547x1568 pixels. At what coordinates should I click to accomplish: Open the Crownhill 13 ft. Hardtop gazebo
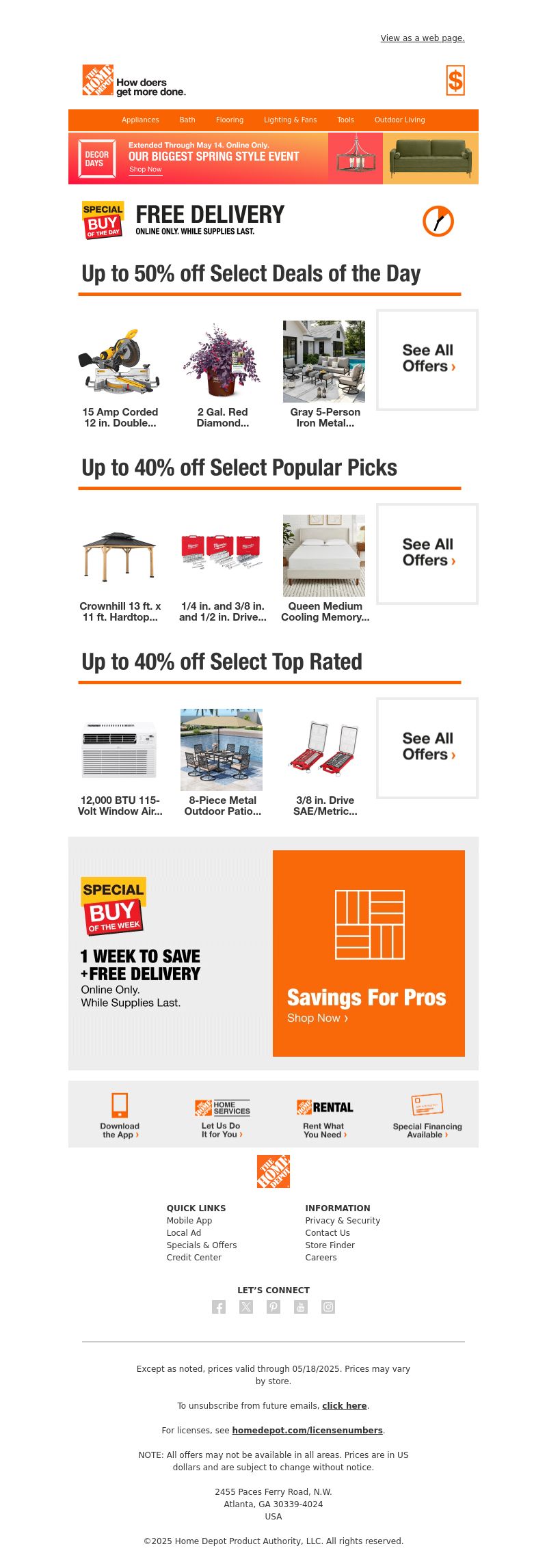(x=120, y=569)
